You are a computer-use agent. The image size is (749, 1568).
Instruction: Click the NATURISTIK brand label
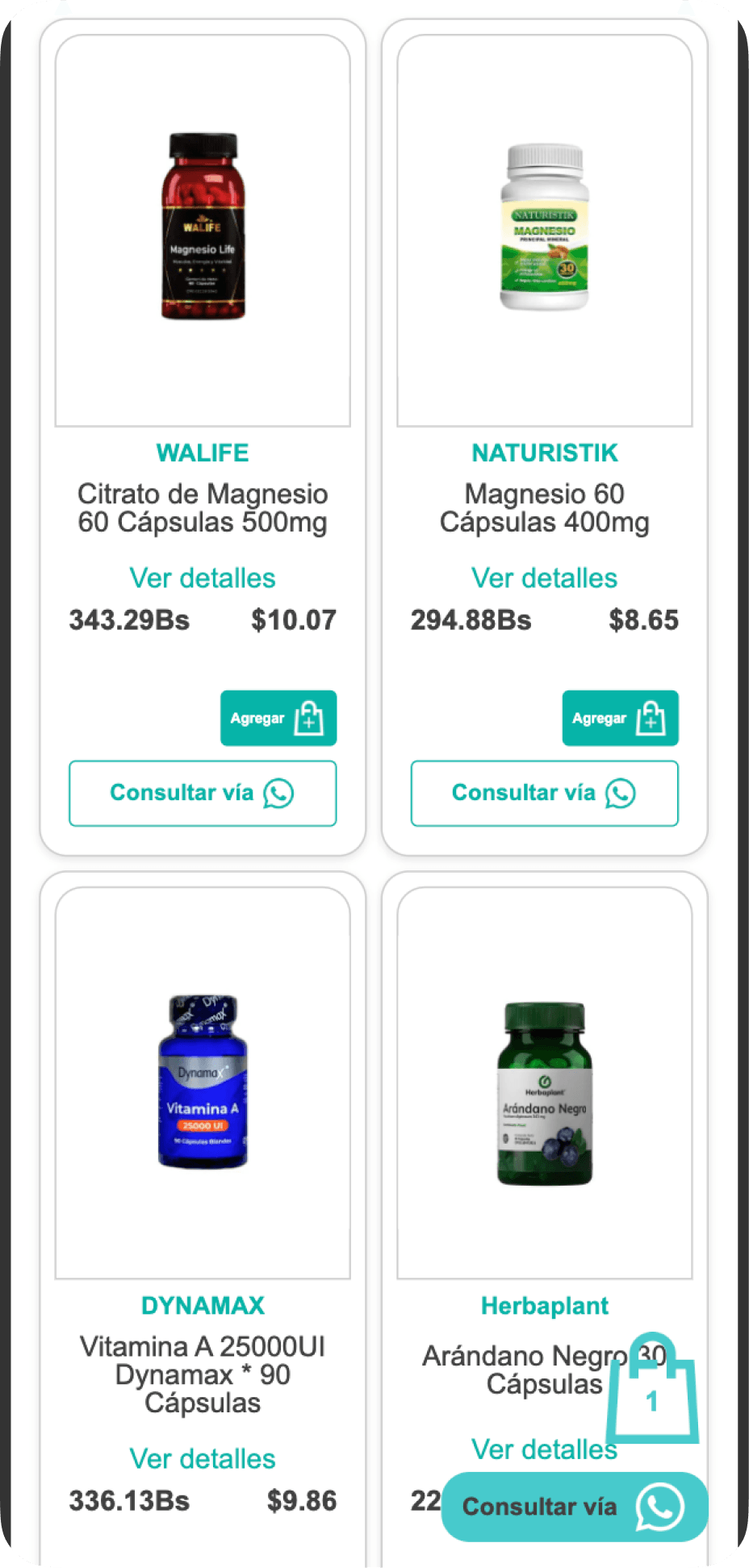point(545,453)
